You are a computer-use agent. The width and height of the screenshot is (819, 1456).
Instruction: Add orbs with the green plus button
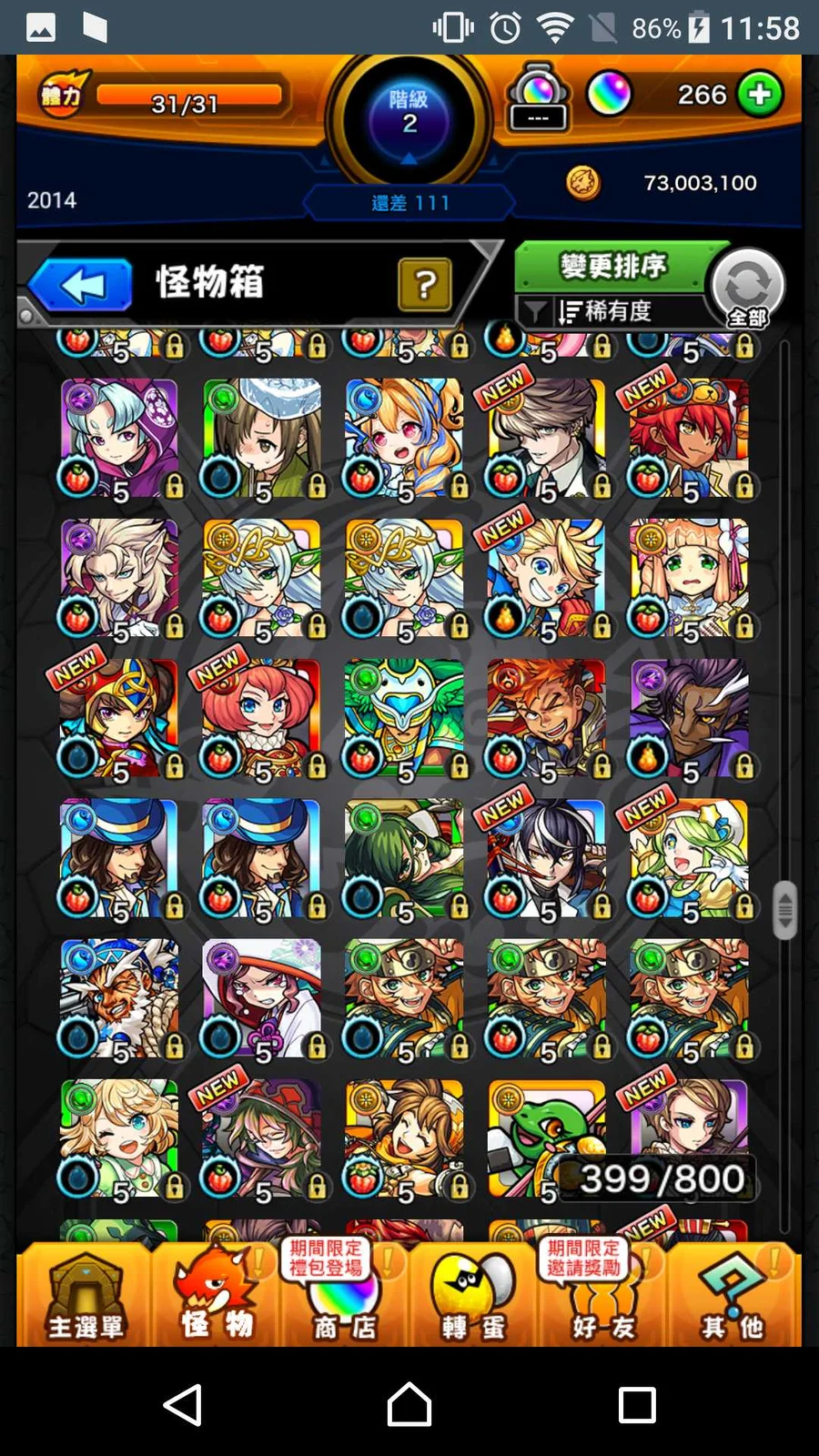click(760, 94)
